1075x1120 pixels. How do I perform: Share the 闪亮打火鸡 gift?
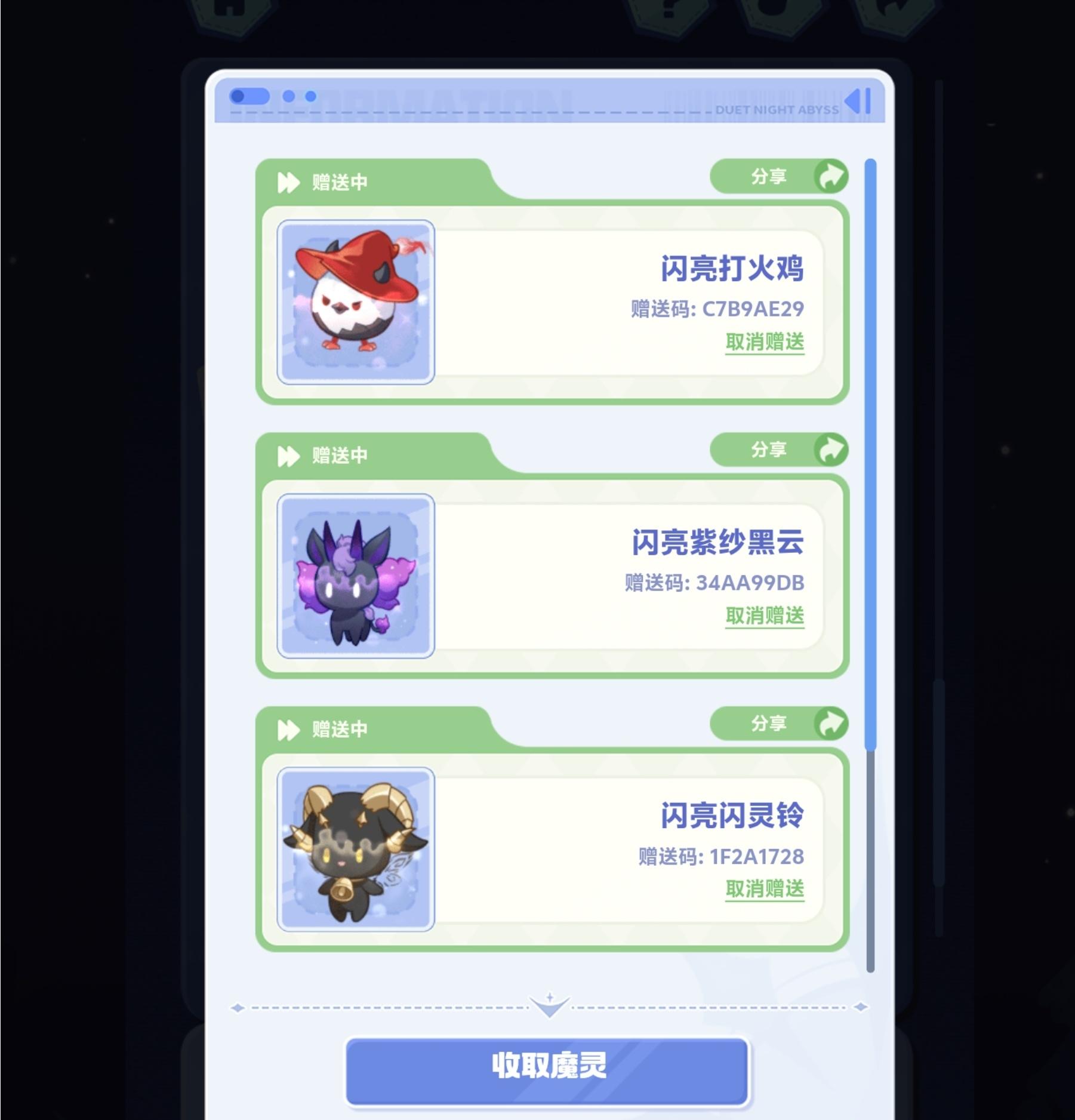click(x=779, y=176)
